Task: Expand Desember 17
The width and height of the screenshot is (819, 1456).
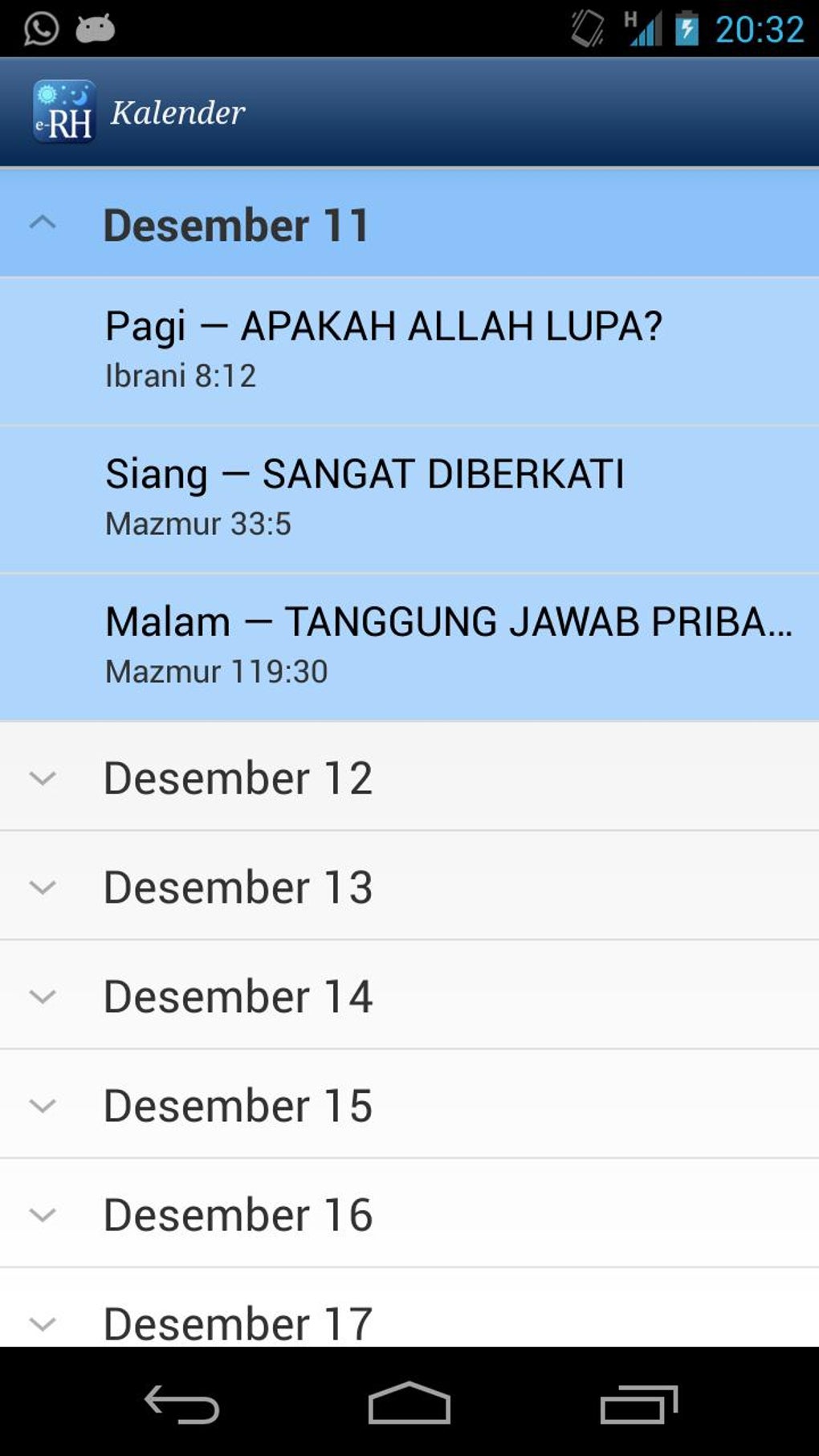Action: pos(409,1308)
